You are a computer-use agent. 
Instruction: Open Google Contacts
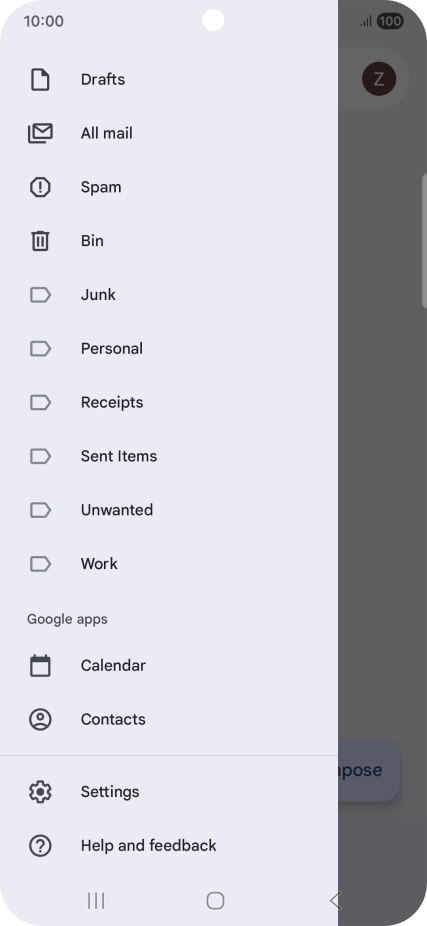(x=169, y=719)
